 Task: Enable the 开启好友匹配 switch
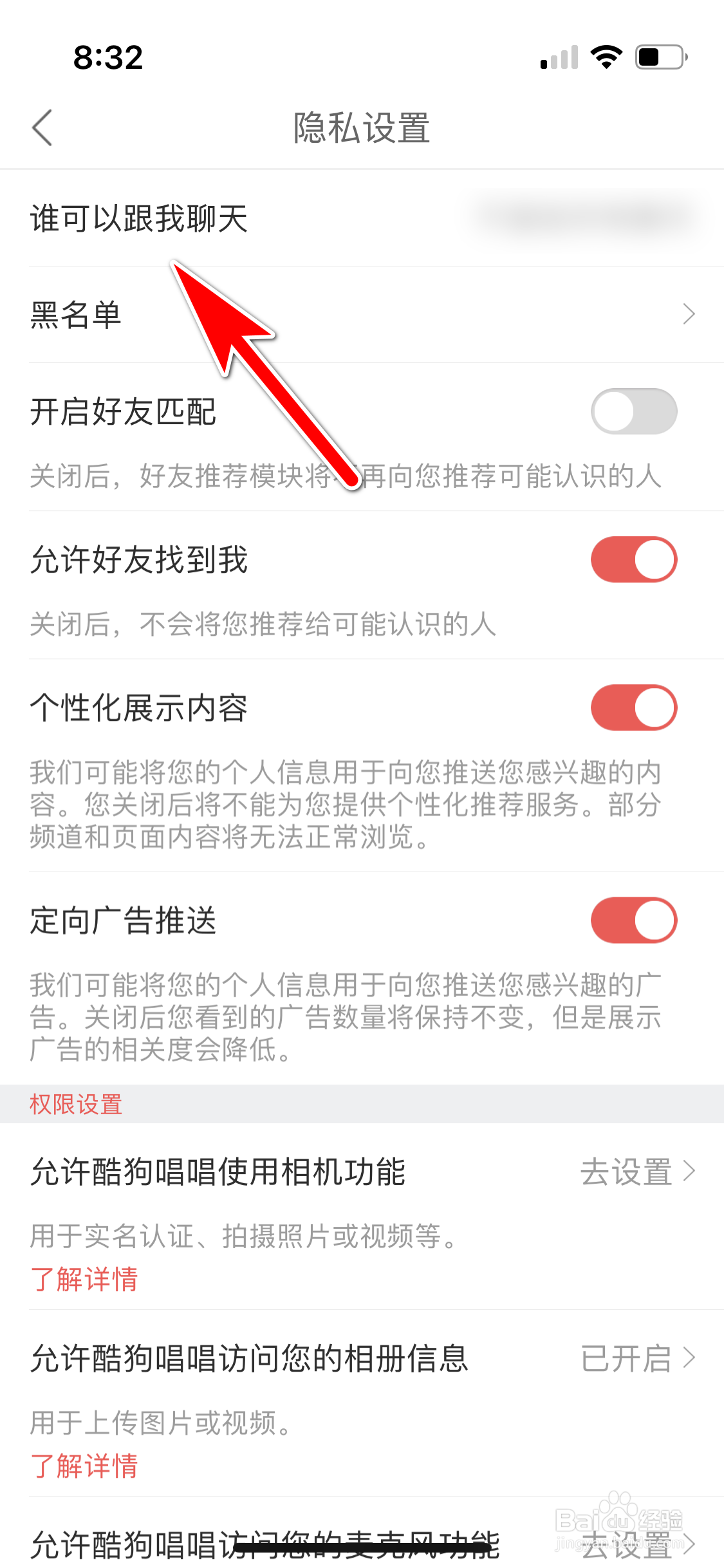(634, 411)
